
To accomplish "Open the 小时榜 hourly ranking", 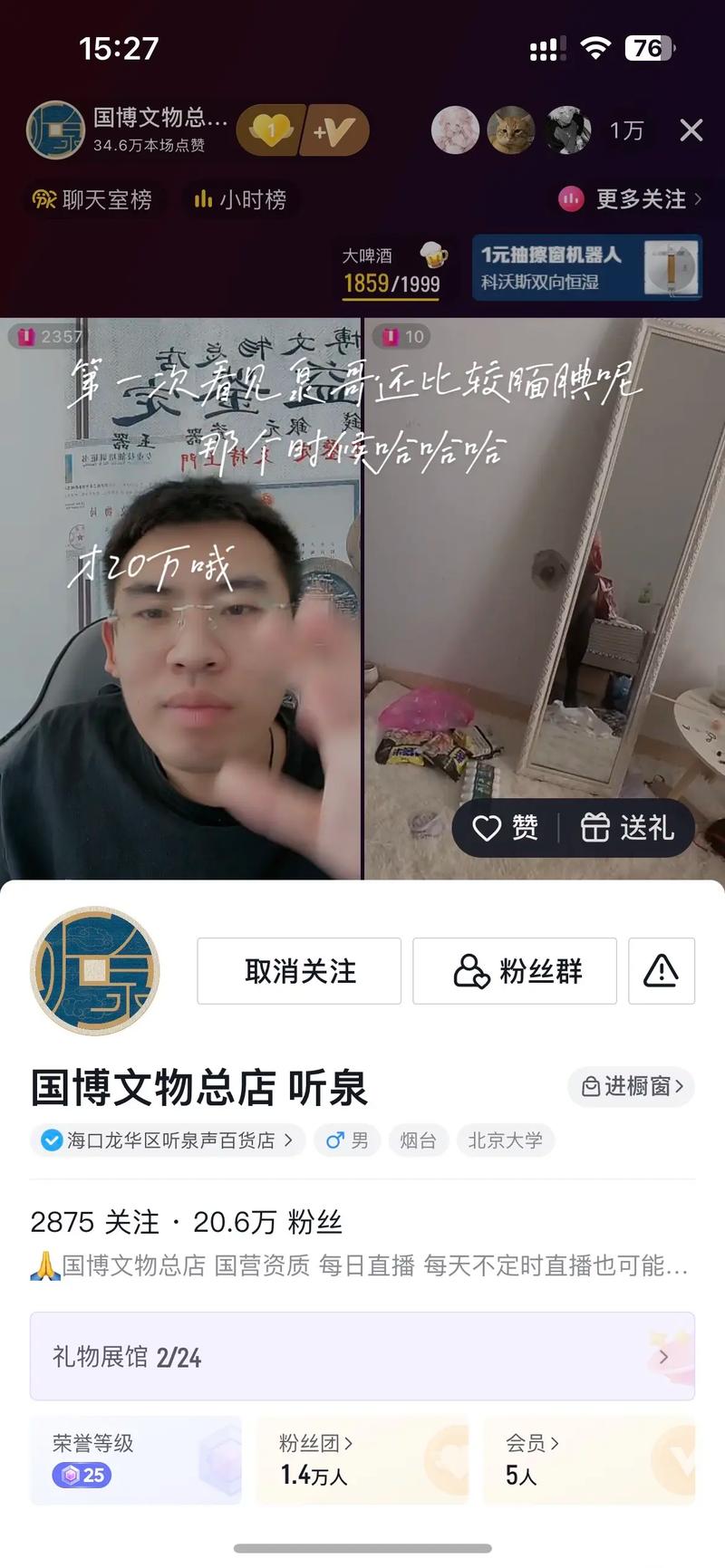I will (241, 199).
